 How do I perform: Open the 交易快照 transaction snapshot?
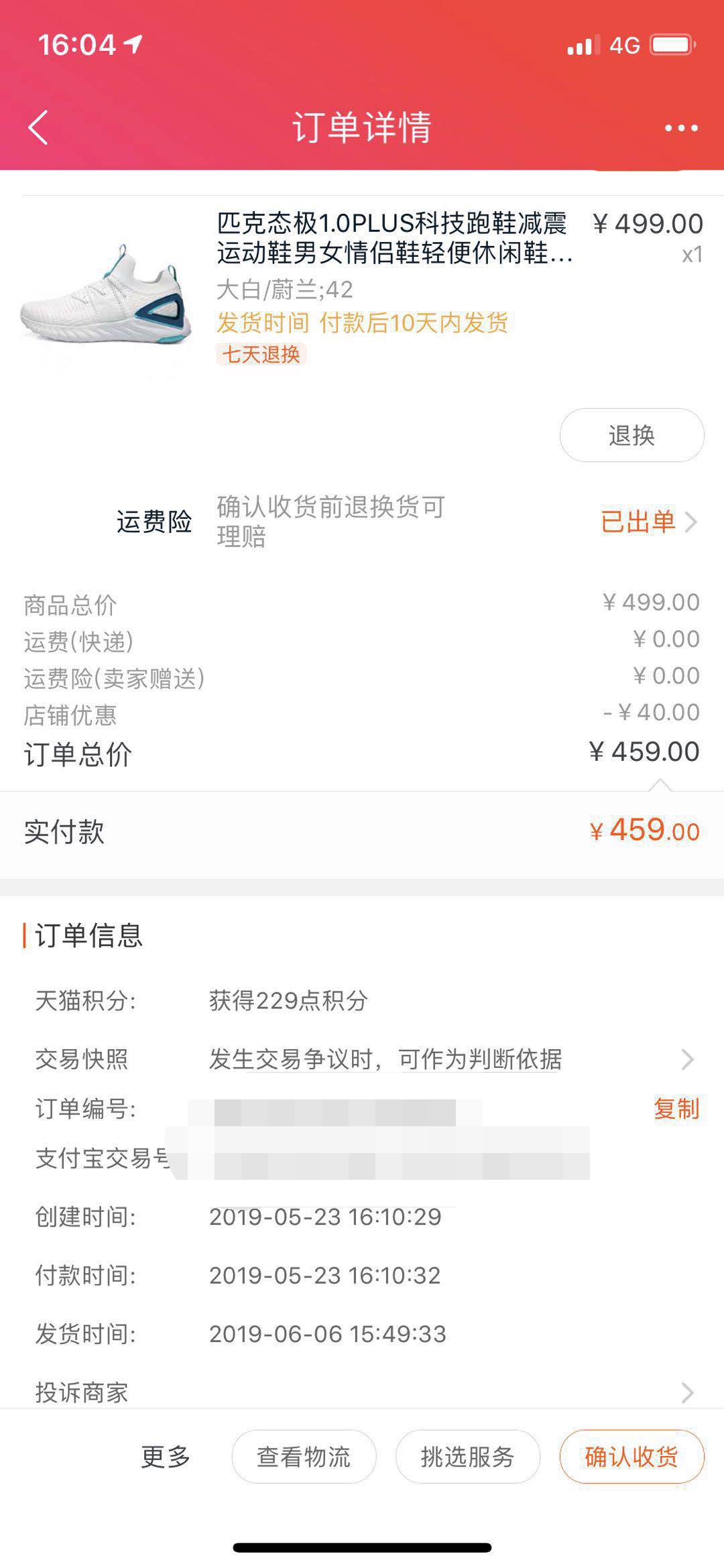362,1058
